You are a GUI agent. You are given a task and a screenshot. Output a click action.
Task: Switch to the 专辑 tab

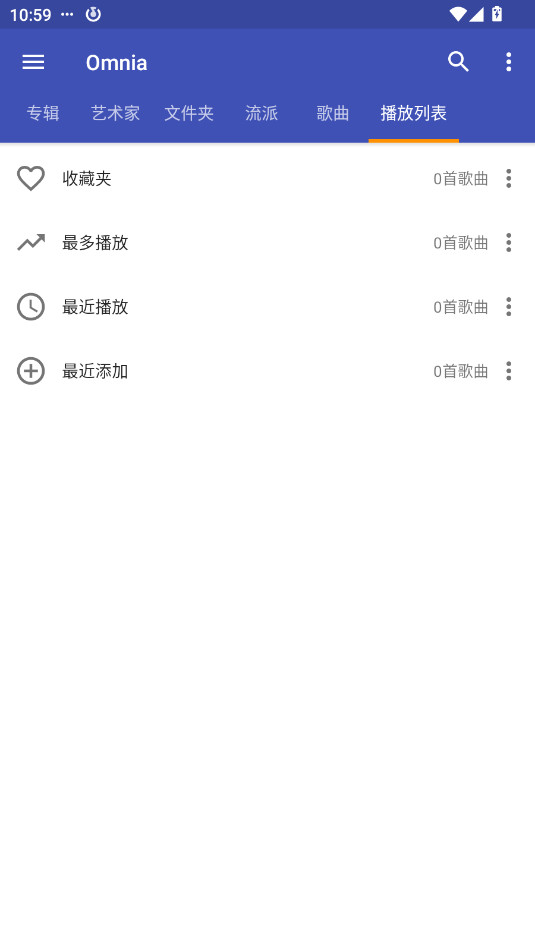43,113
